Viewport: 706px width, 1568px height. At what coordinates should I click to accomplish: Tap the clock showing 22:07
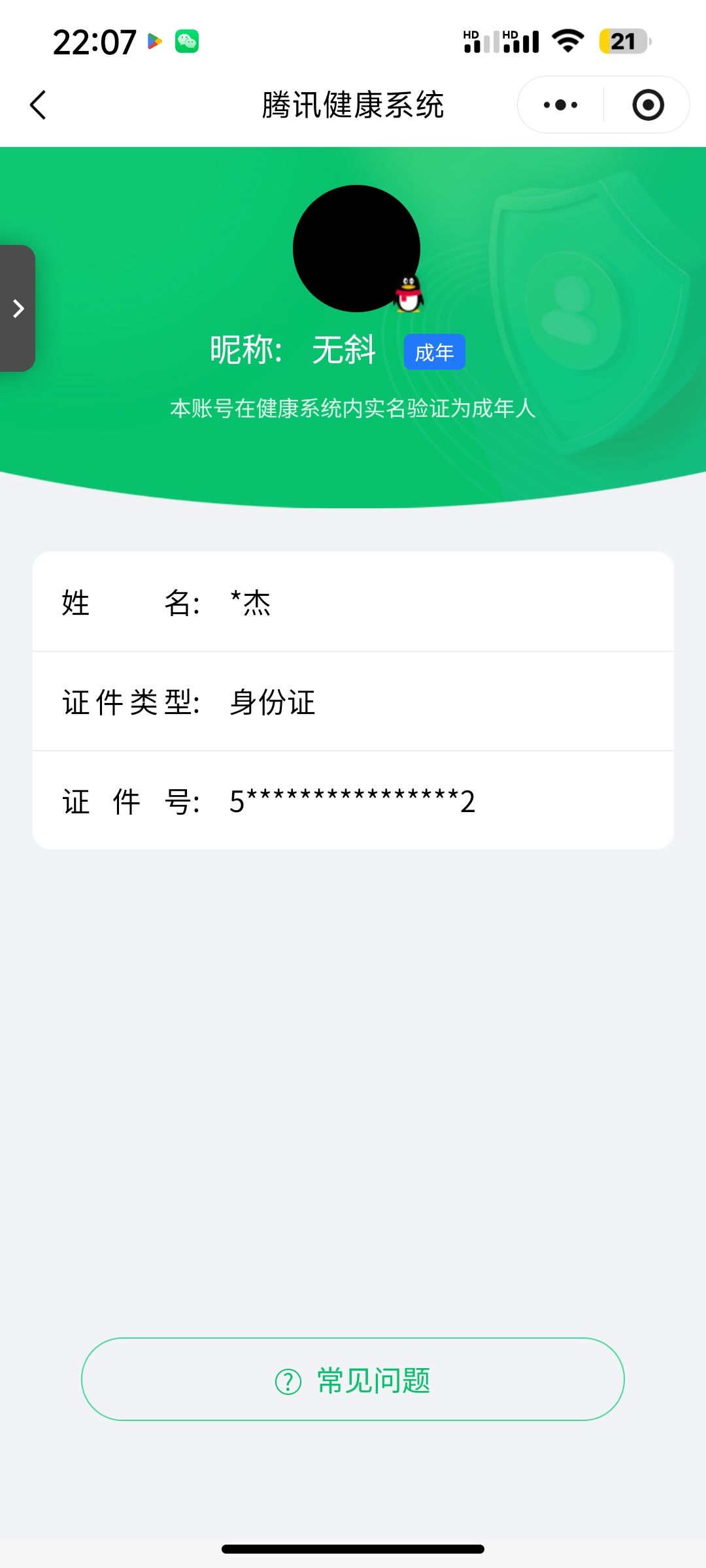[95, 41]
